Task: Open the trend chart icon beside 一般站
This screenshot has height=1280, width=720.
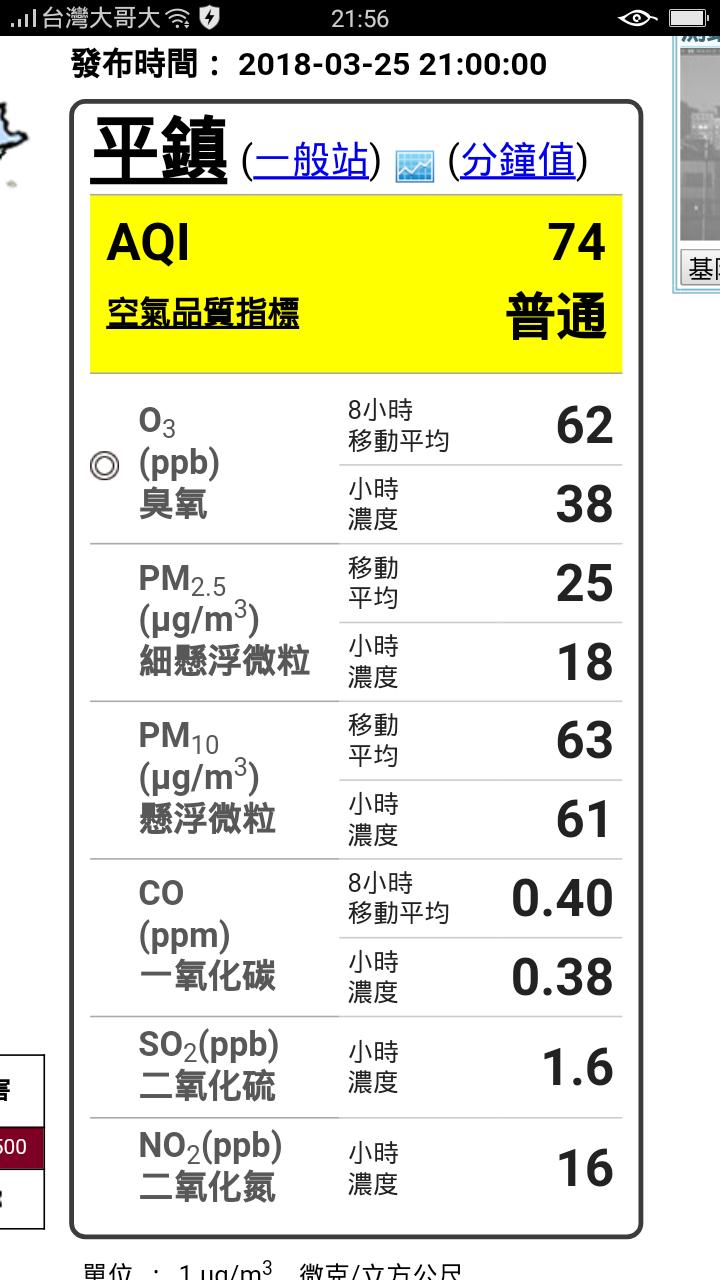Action: pos(415,166)
